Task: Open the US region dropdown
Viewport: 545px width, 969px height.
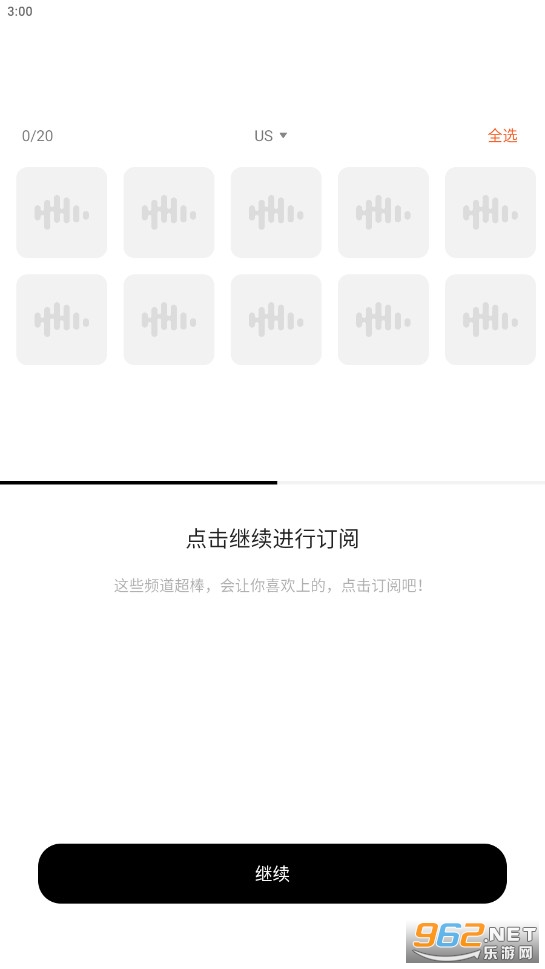Action: click(x=271, y=136)
